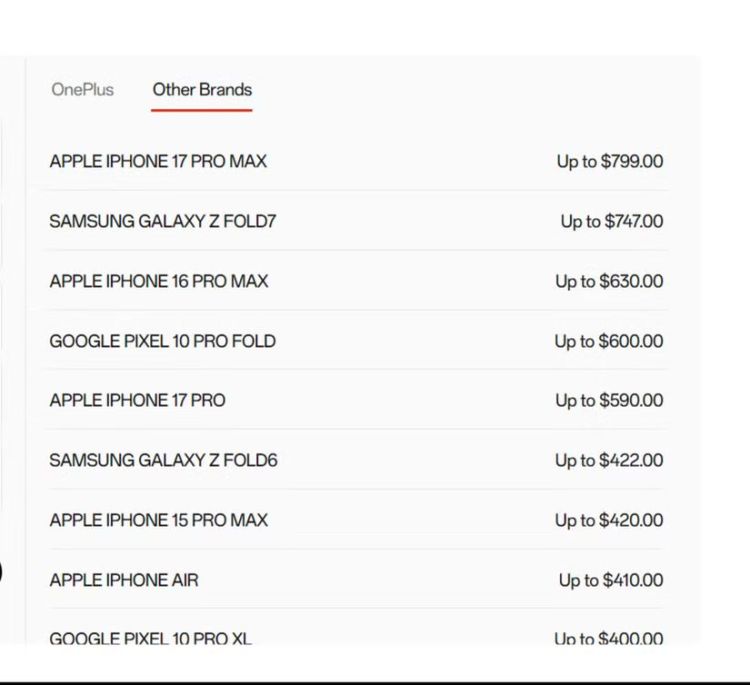Switch to the OnePlus tab
Viewport: 750px width, 685px height.
coord(82,90)
